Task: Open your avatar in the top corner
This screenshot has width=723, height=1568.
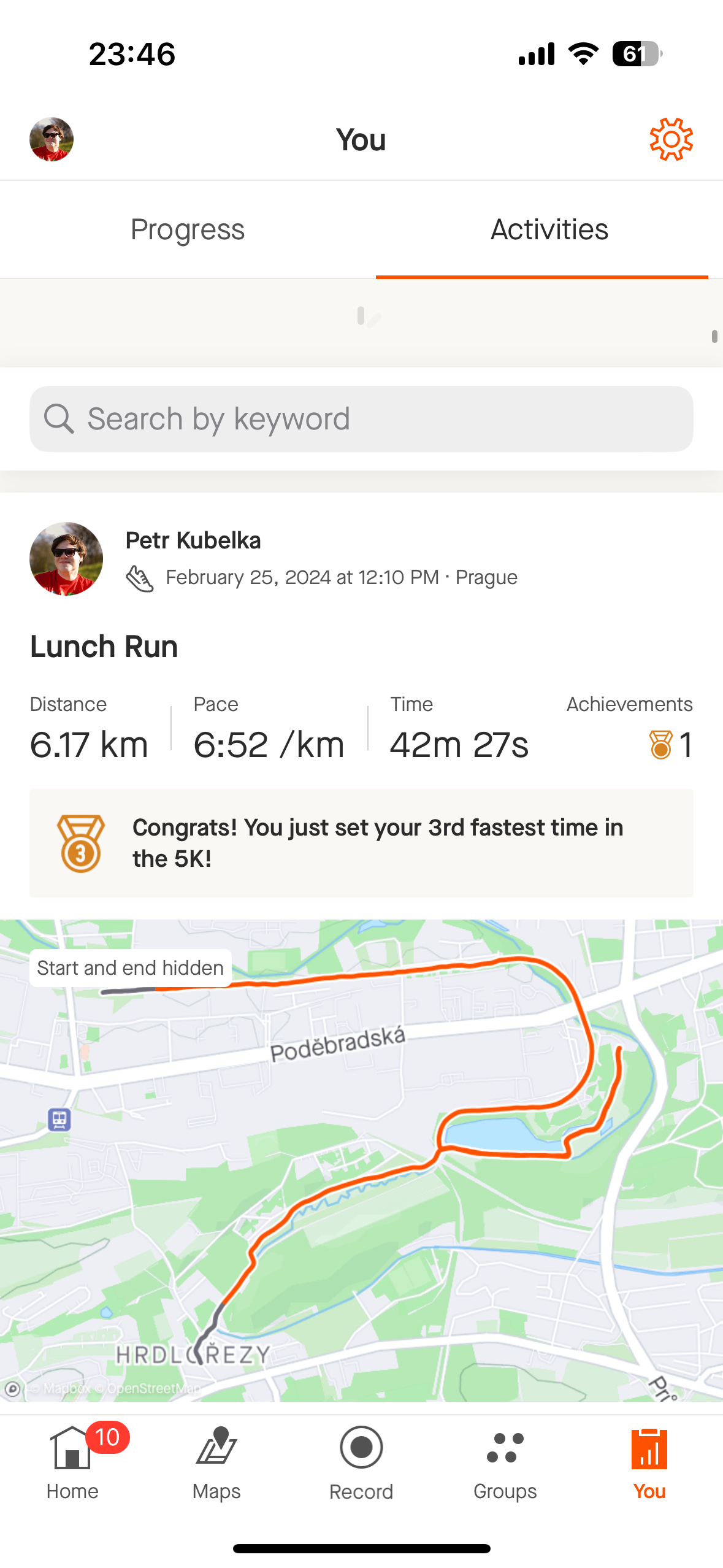Action: (x=53, y=139)
